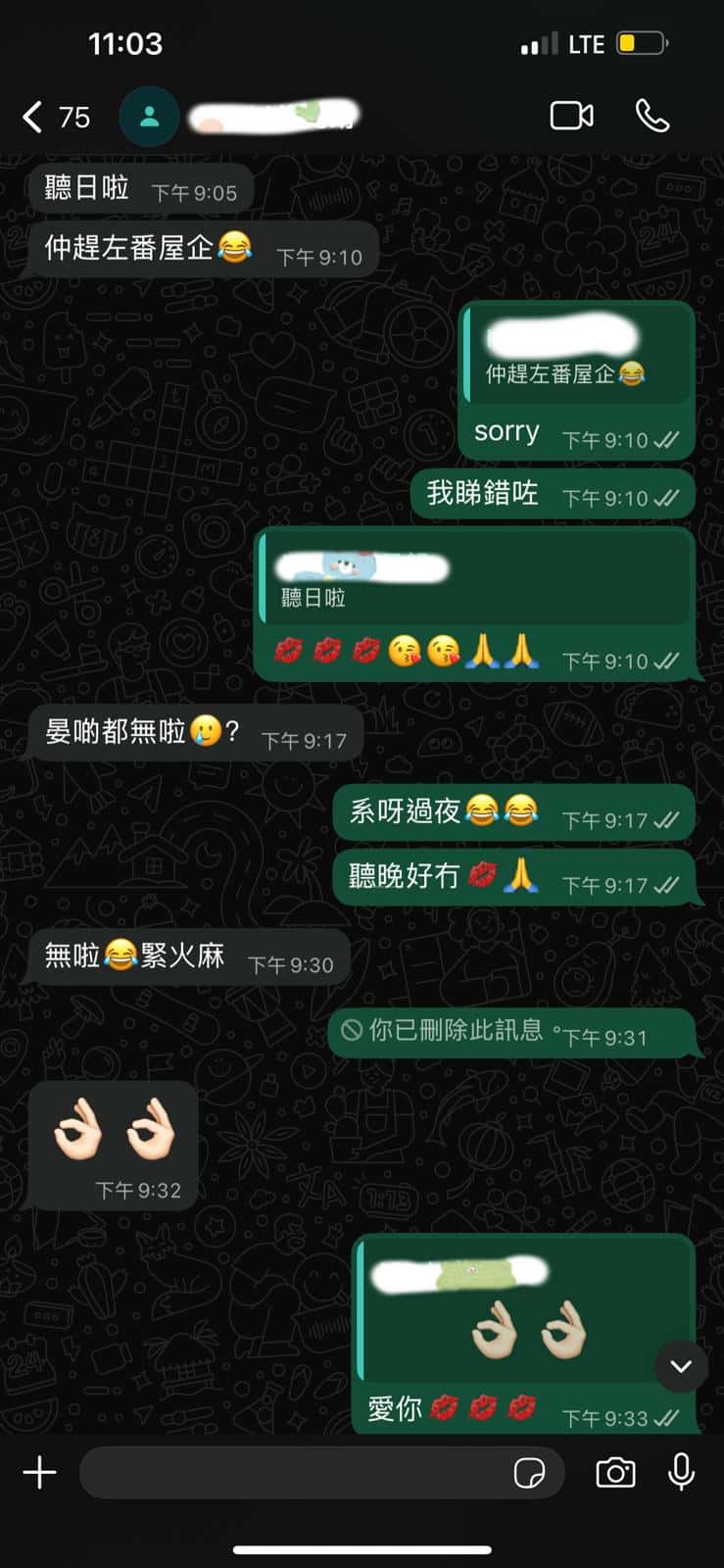Open the attachment plus menu
This screenshot has height=1568, width=724.
point(40,1472)
